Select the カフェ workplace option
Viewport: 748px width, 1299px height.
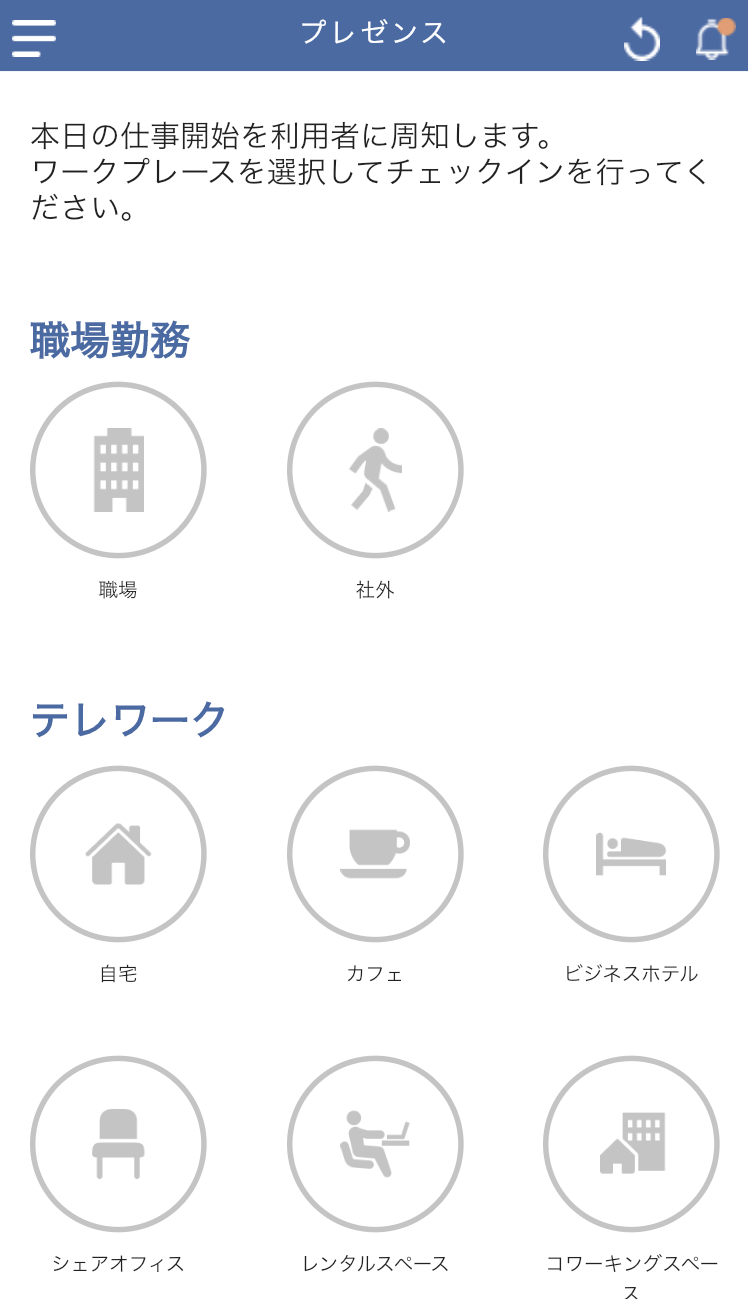click(x=375, y=854)
